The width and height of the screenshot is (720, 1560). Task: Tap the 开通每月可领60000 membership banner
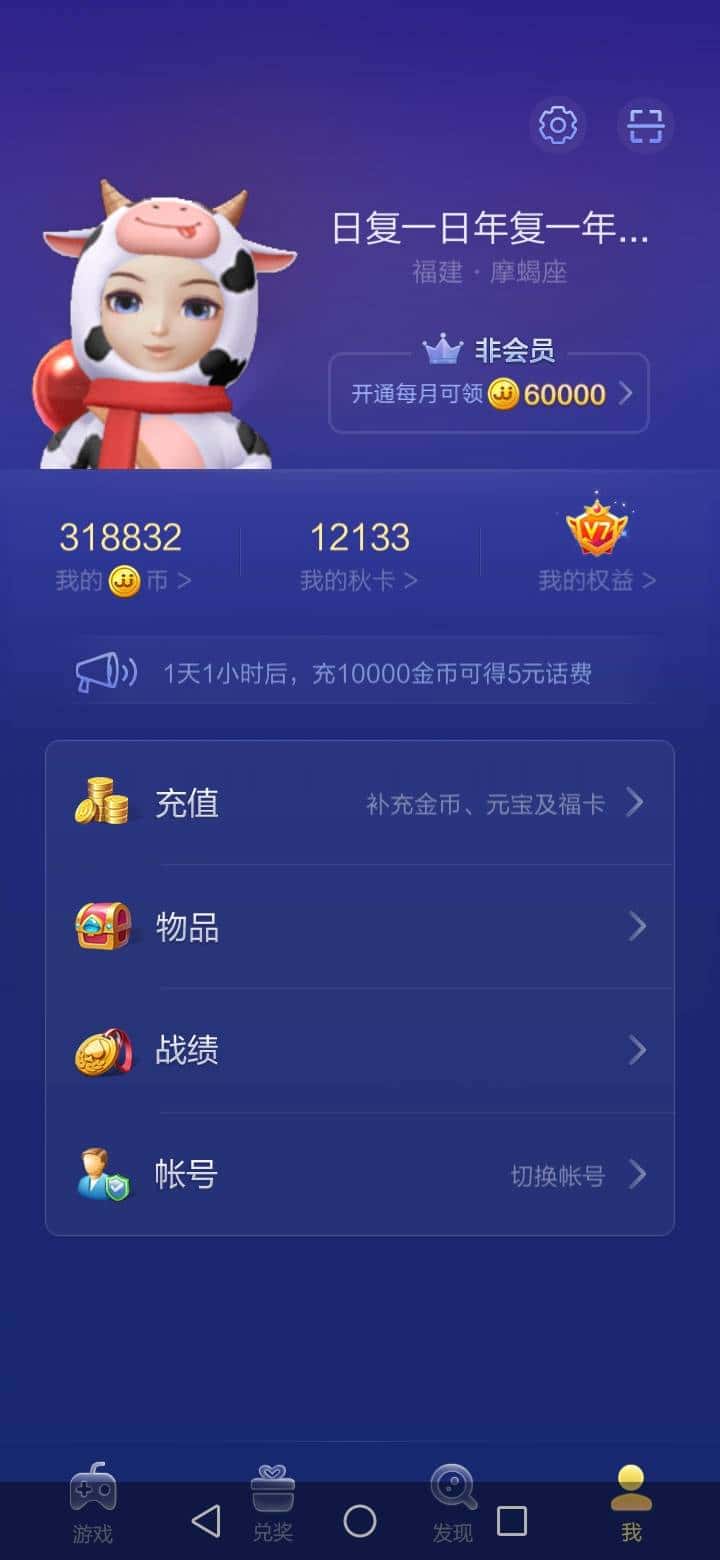tap(487, 393)
